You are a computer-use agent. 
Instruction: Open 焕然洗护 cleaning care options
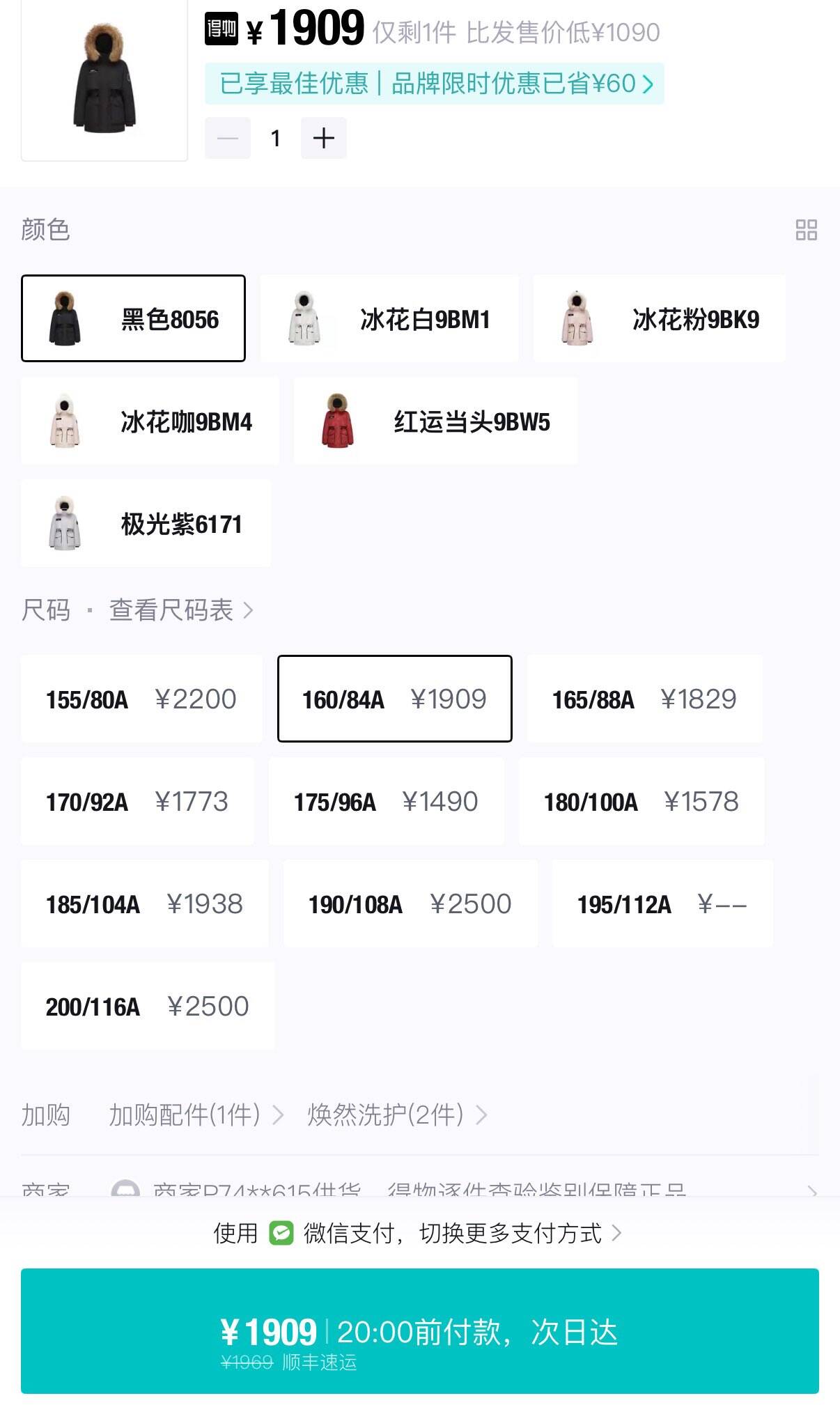click(396, 1115)
